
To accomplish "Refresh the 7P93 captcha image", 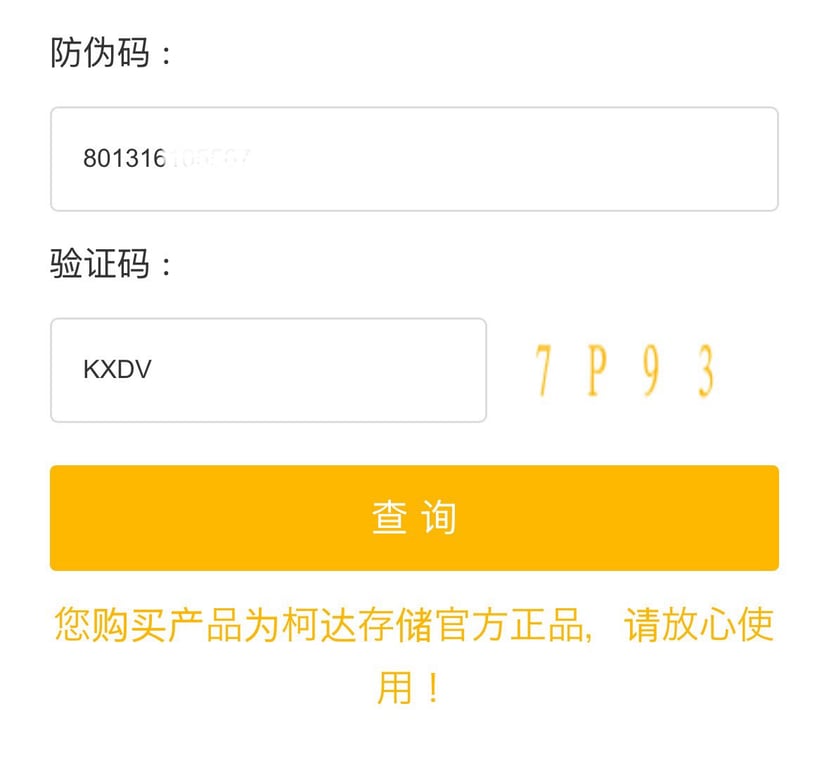I will coord(625,370).
